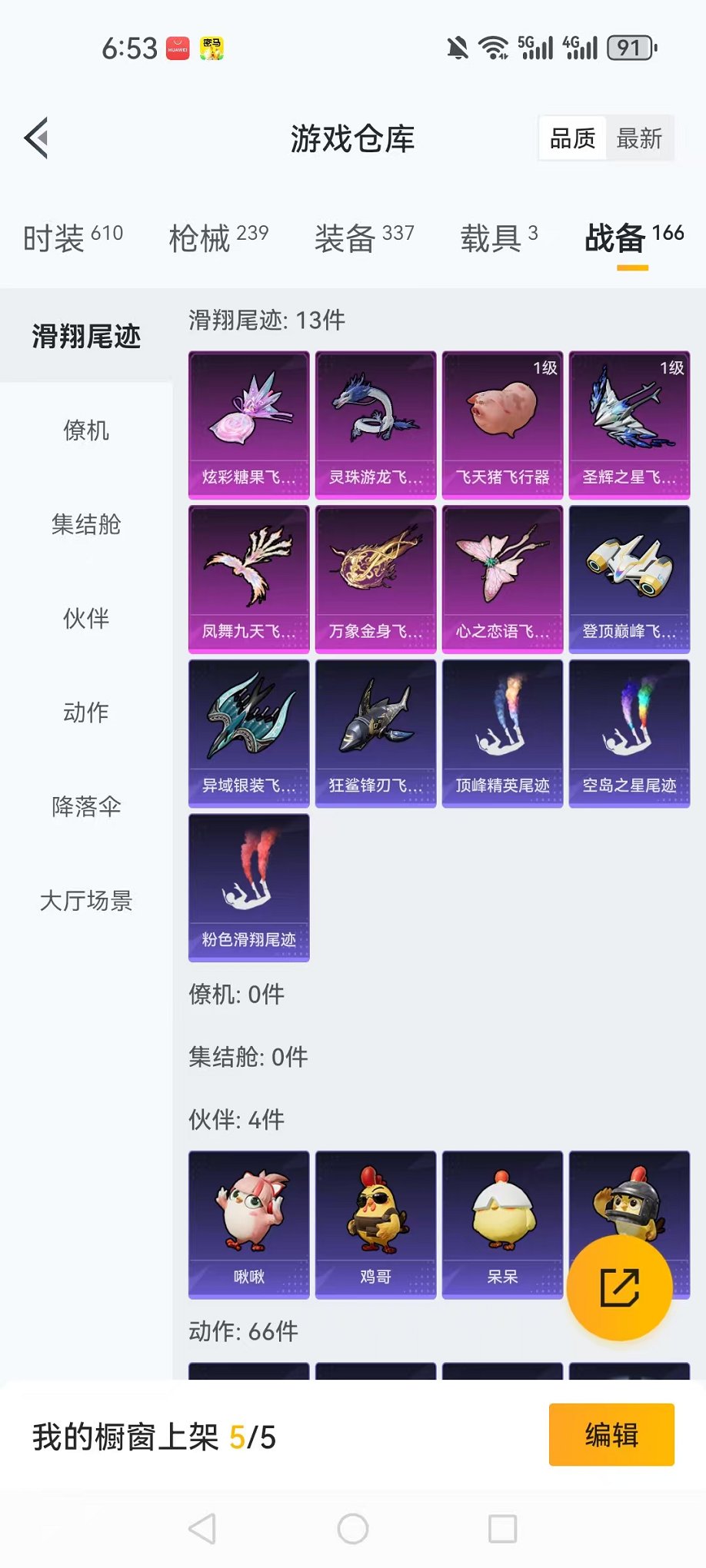Open the 降落伞 category in sidebar
706x1568 pixels.
[86, 808]
